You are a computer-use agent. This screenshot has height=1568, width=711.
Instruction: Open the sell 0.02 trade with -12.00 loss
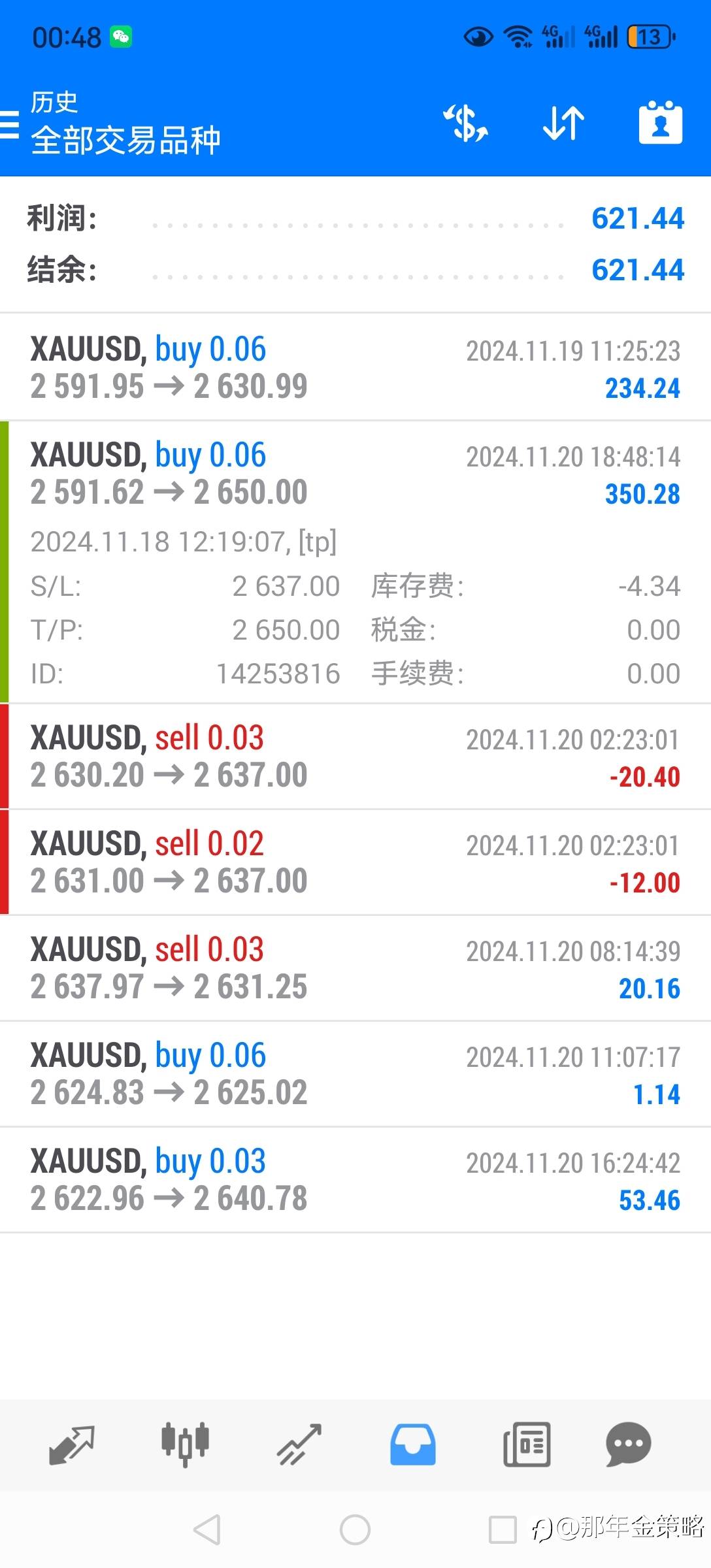point(355,863)
